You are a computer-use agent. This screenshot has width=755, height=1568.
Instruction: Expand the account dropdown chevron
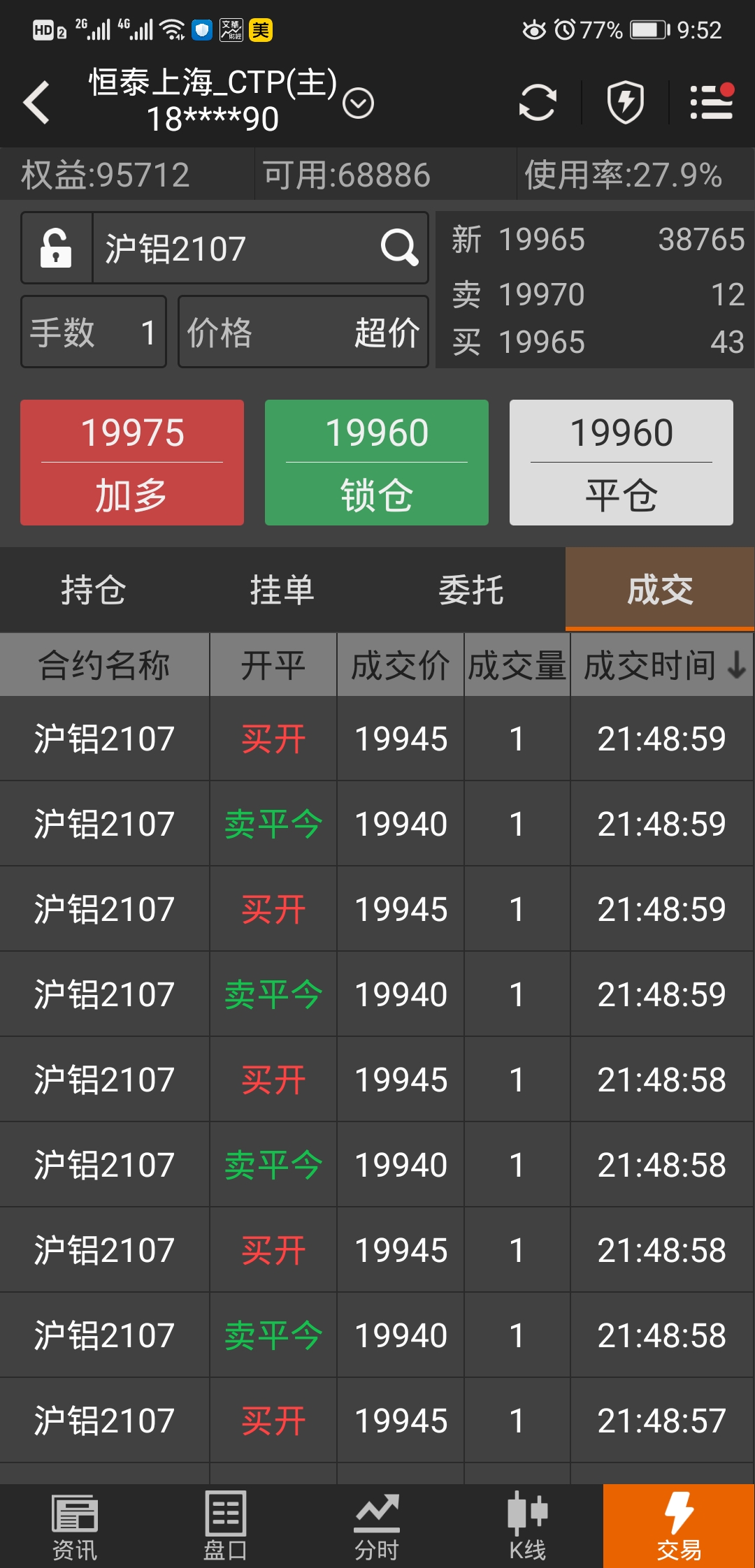[x=359, y=103]
